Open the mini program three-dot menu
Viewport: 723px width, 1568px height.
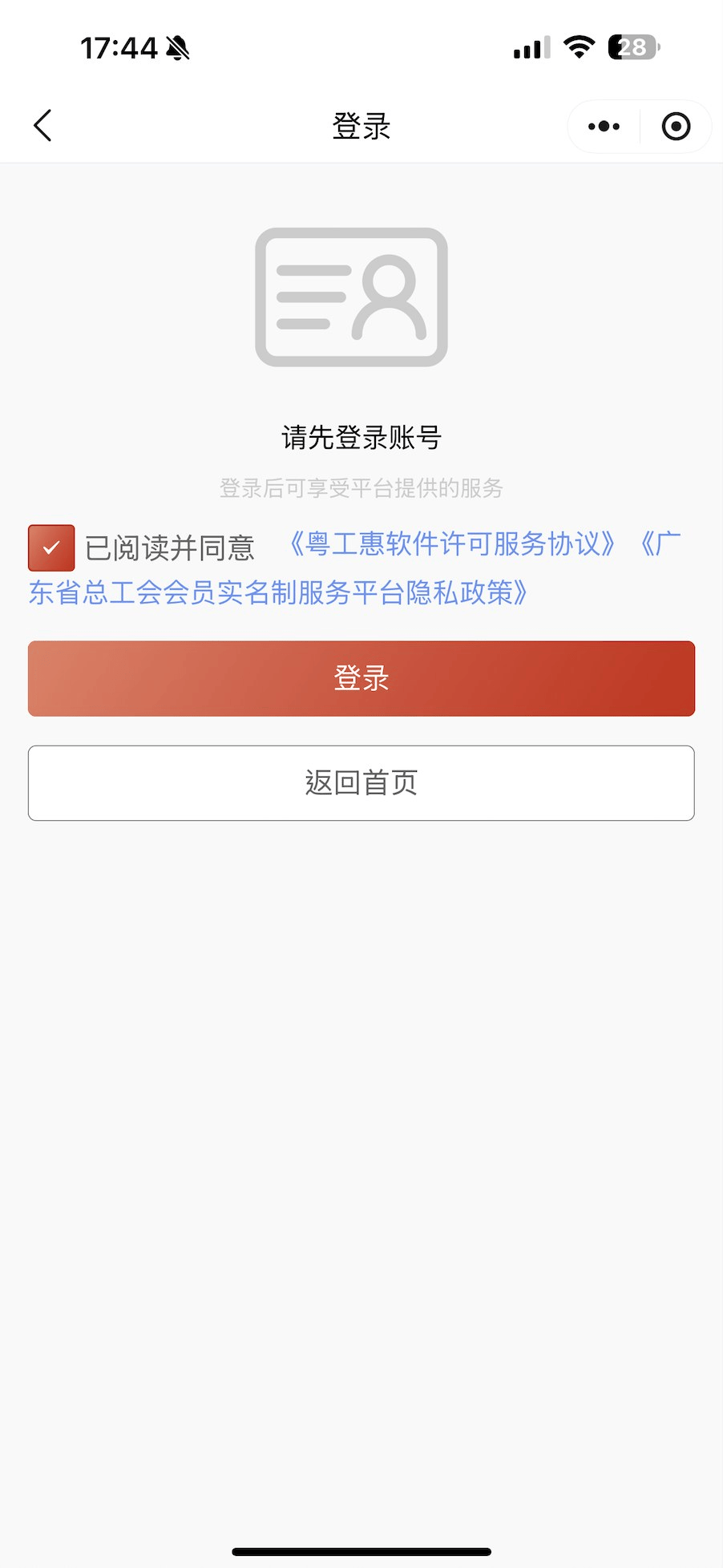(x=604, y=126)
